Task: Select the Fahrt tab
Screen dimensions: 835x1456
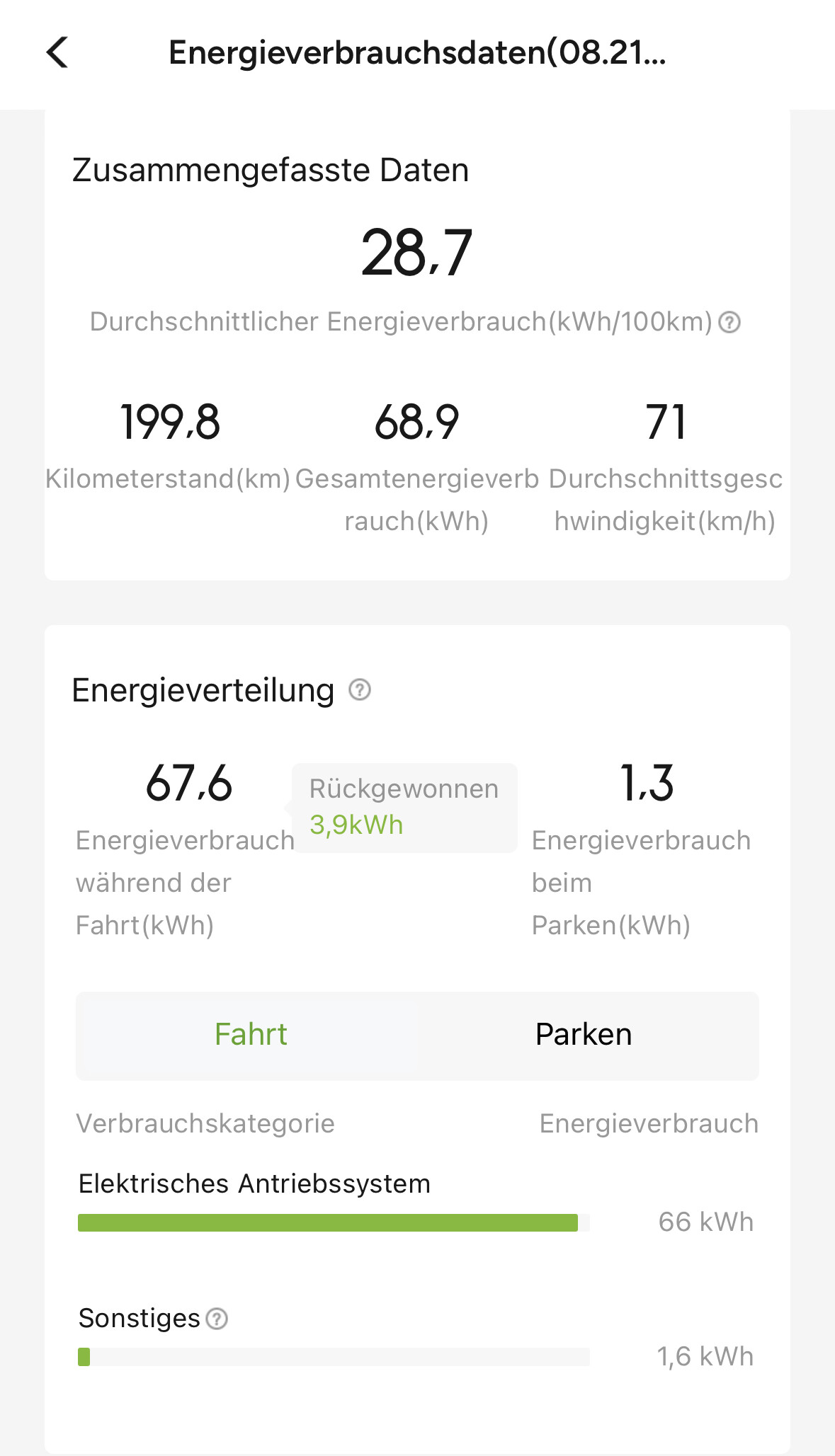Action: coord(251,1035)
